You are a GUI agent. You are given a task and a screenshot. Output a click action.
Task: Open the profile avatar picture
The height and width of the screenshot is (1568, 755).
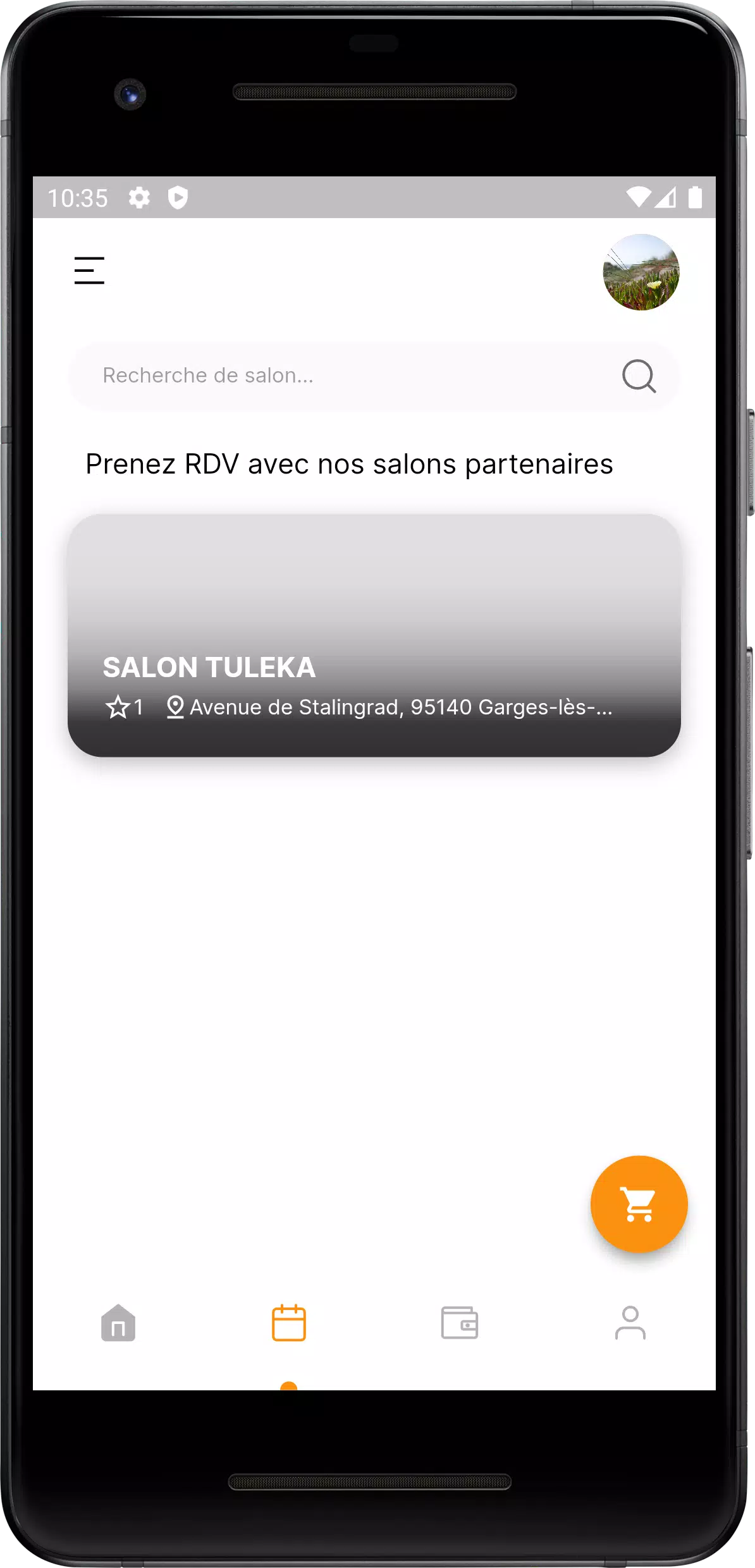(641, 273)
